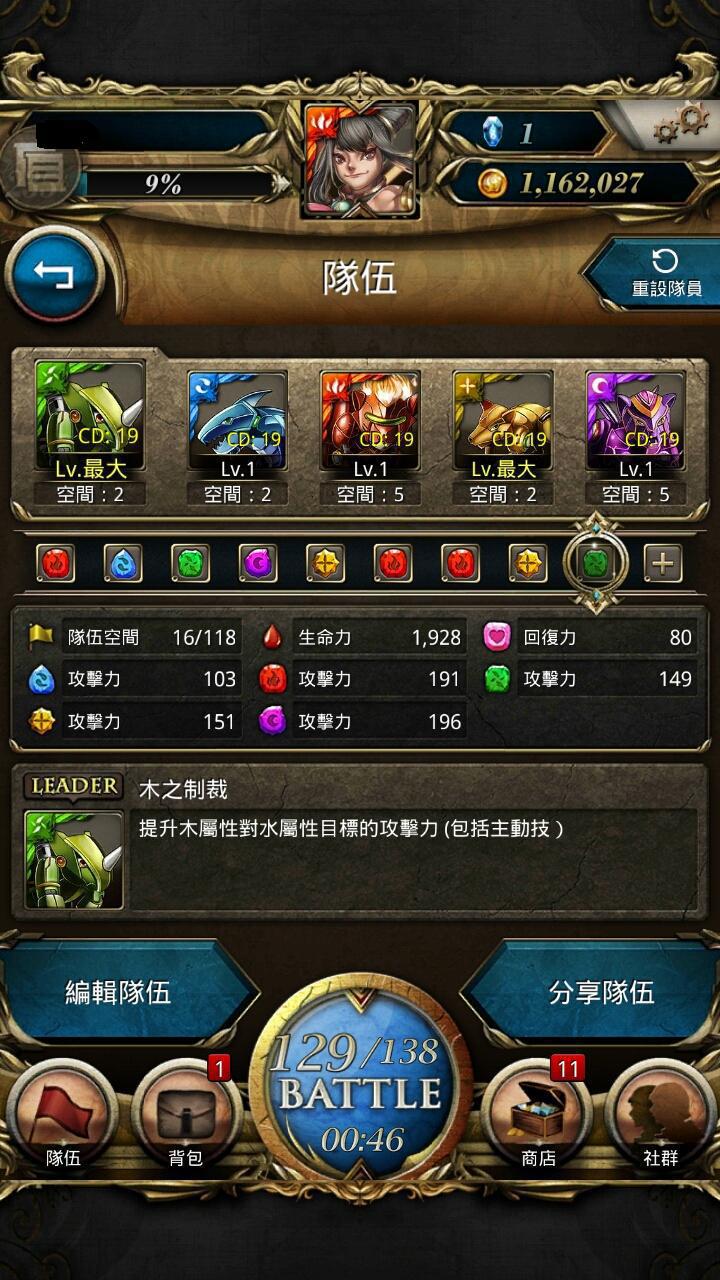The height and width of the screenshot is (1280, 720).
Task: Select the highlighted green team slot
Action: point(596,564)
